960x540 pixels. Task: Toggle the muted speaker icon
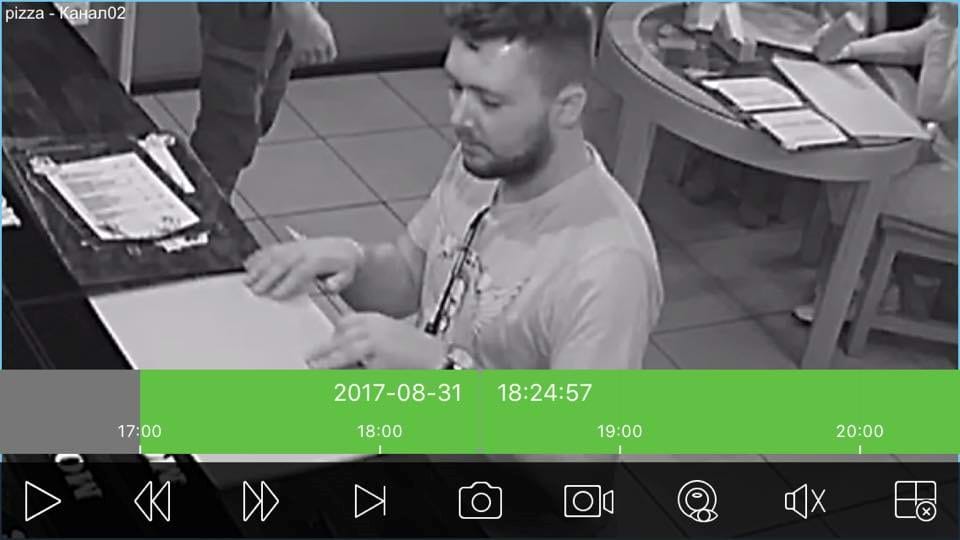[x=805, y=500]
